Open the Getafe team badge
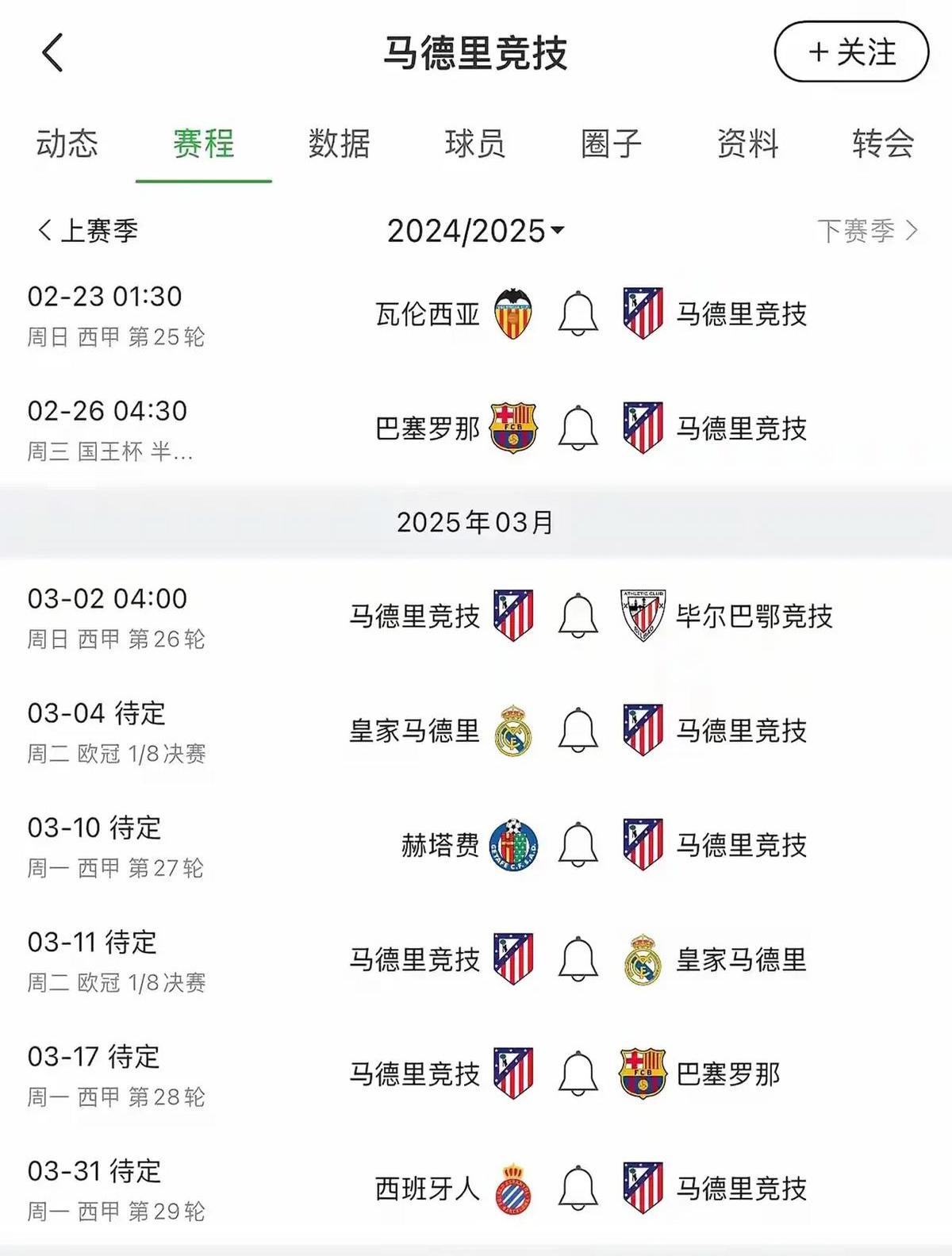 point(516,846)
